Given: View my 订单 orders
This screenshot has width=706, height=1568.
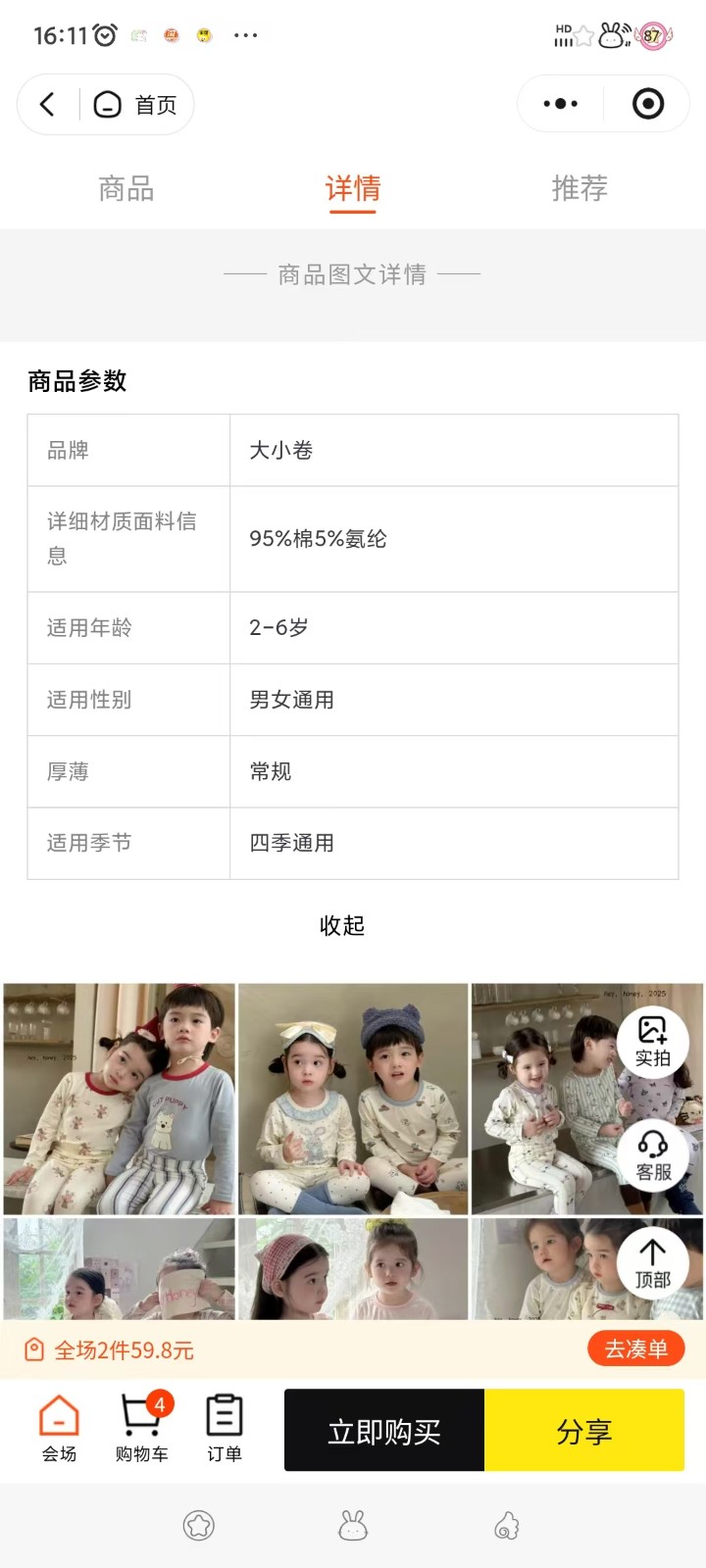Looking at the screenshot, I should [x=225, y=1429].
